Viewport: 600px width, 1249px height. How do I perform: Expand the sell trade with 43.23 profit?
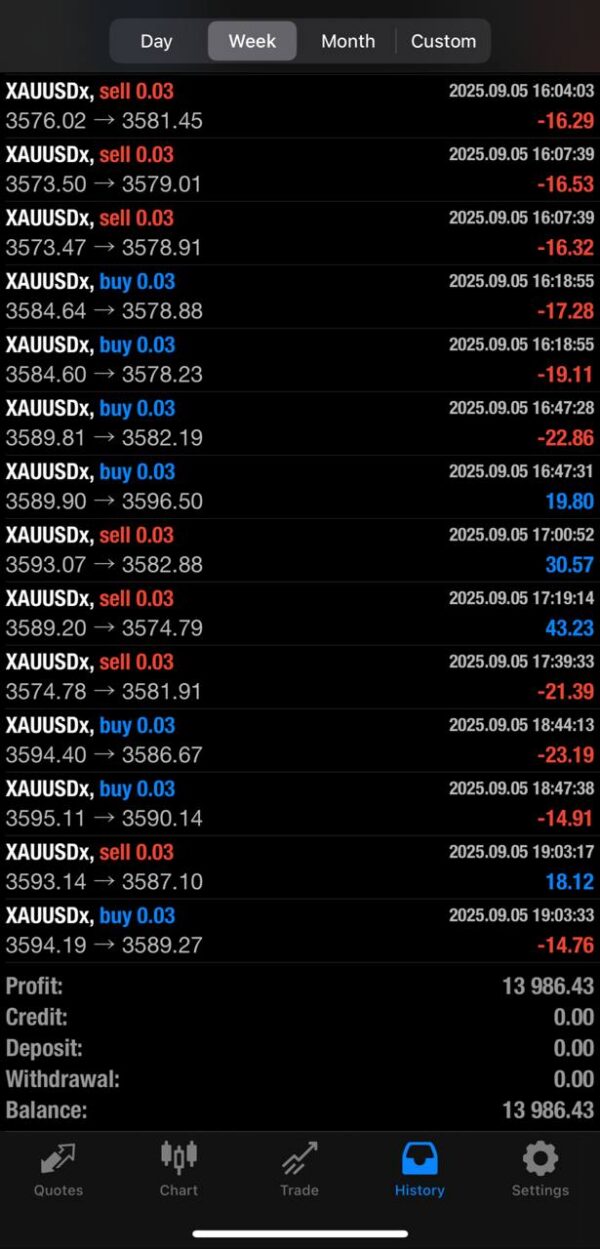click(300, 614)
